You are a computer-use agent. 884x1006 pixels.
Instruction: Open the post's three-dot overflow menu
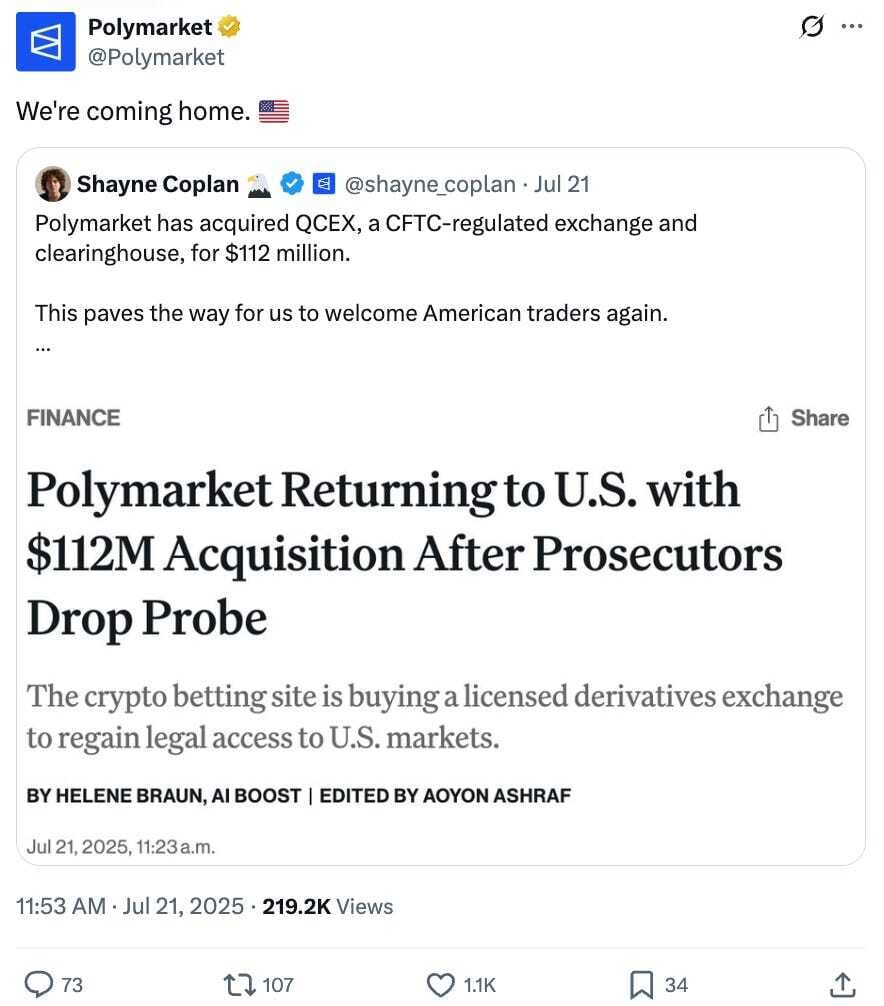[x=851, y=28]
